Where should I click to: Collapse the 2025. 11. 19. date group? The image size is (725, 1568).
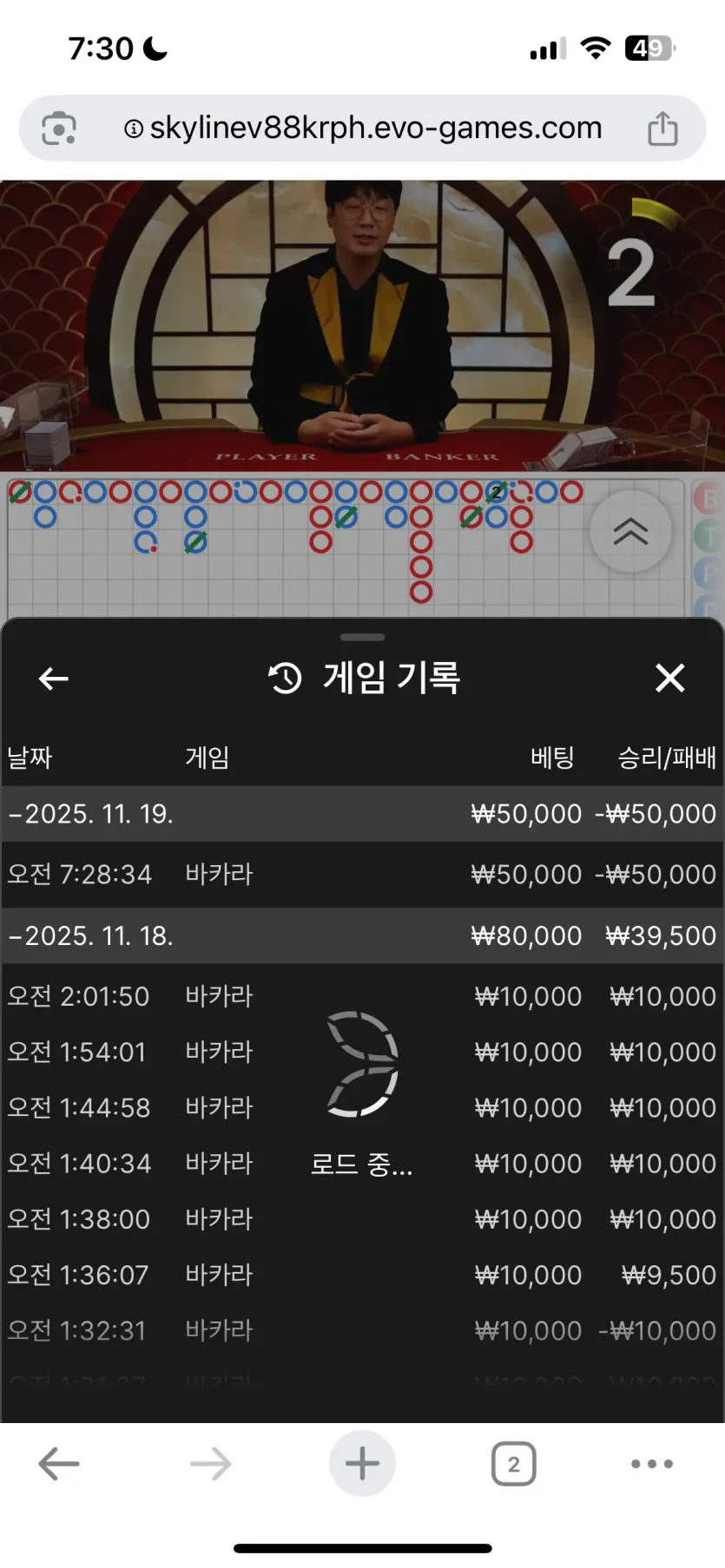tap(362, 814)
